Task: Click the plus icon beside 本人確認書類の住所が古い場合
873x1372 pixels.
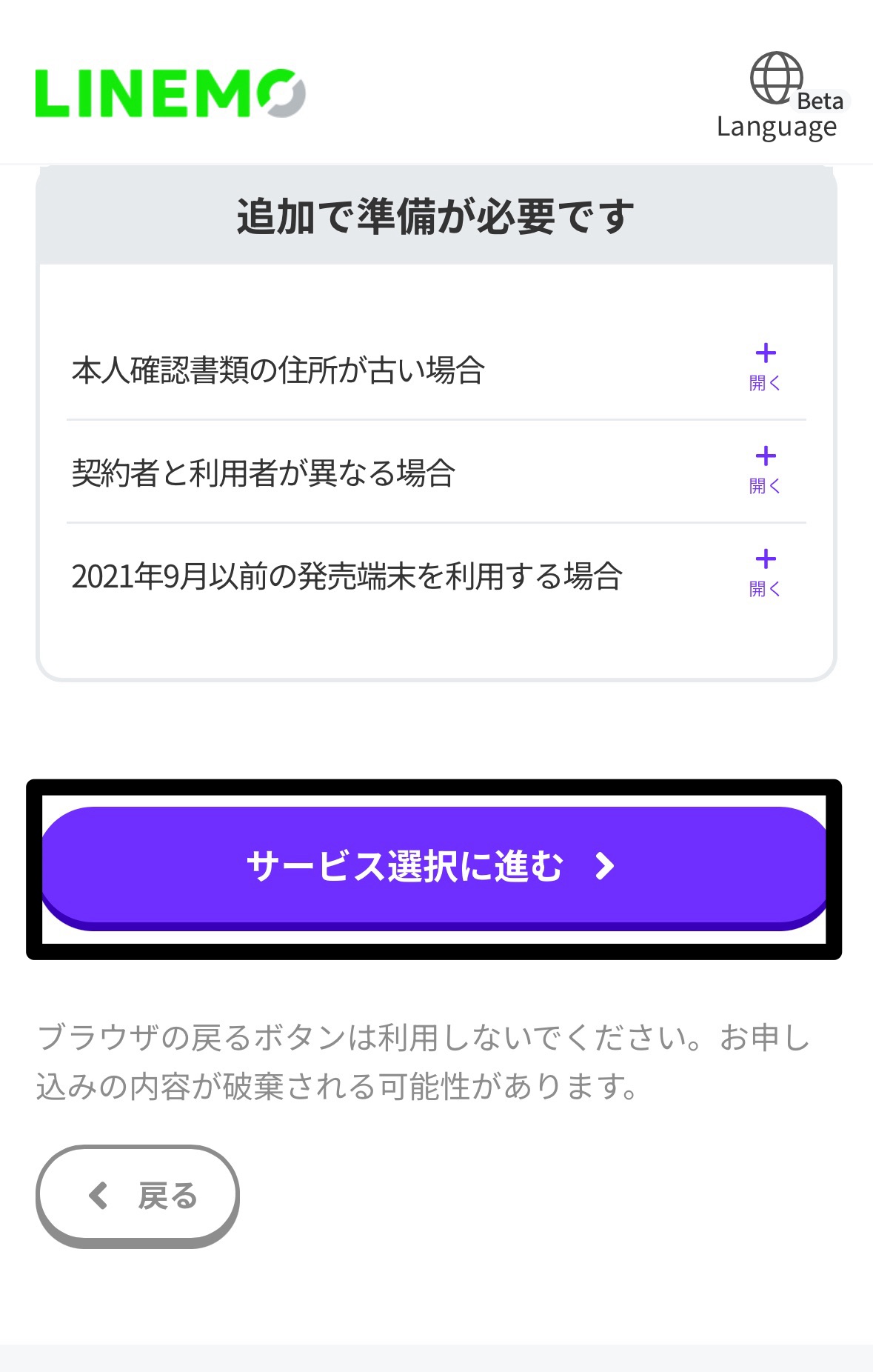Action: tap(764, 353)
